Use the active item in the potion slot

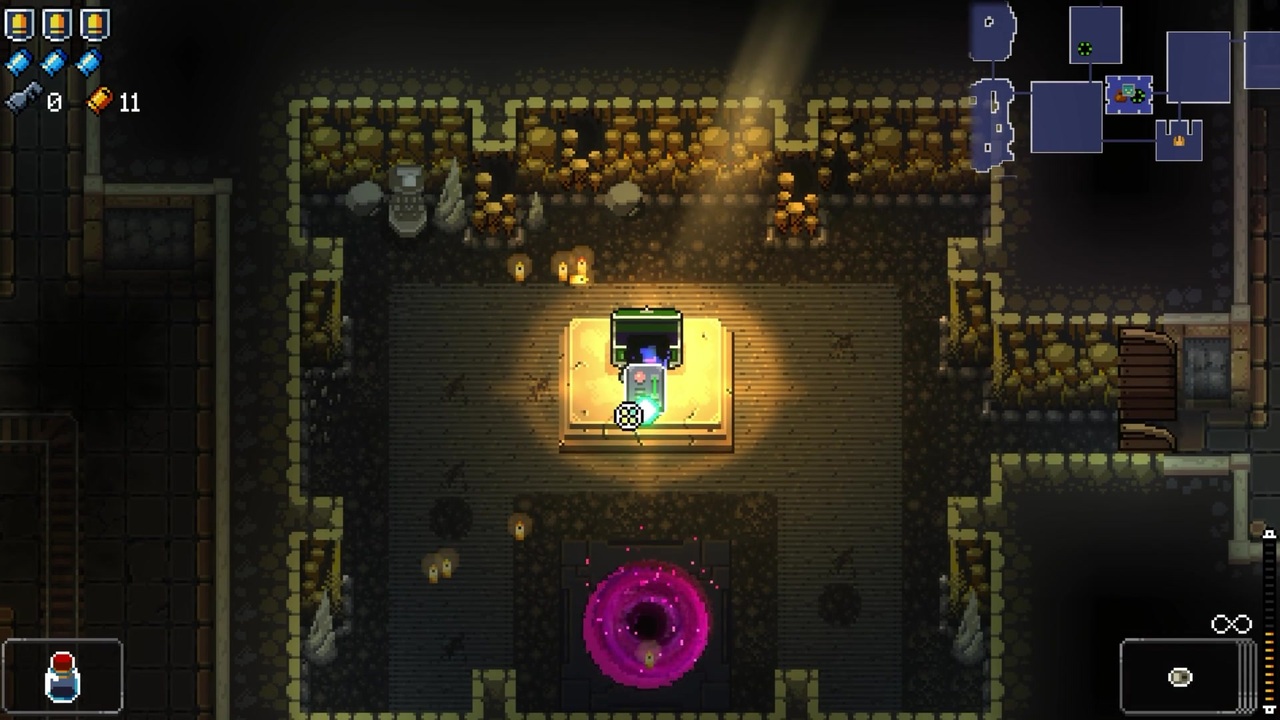tap(62, 676)
